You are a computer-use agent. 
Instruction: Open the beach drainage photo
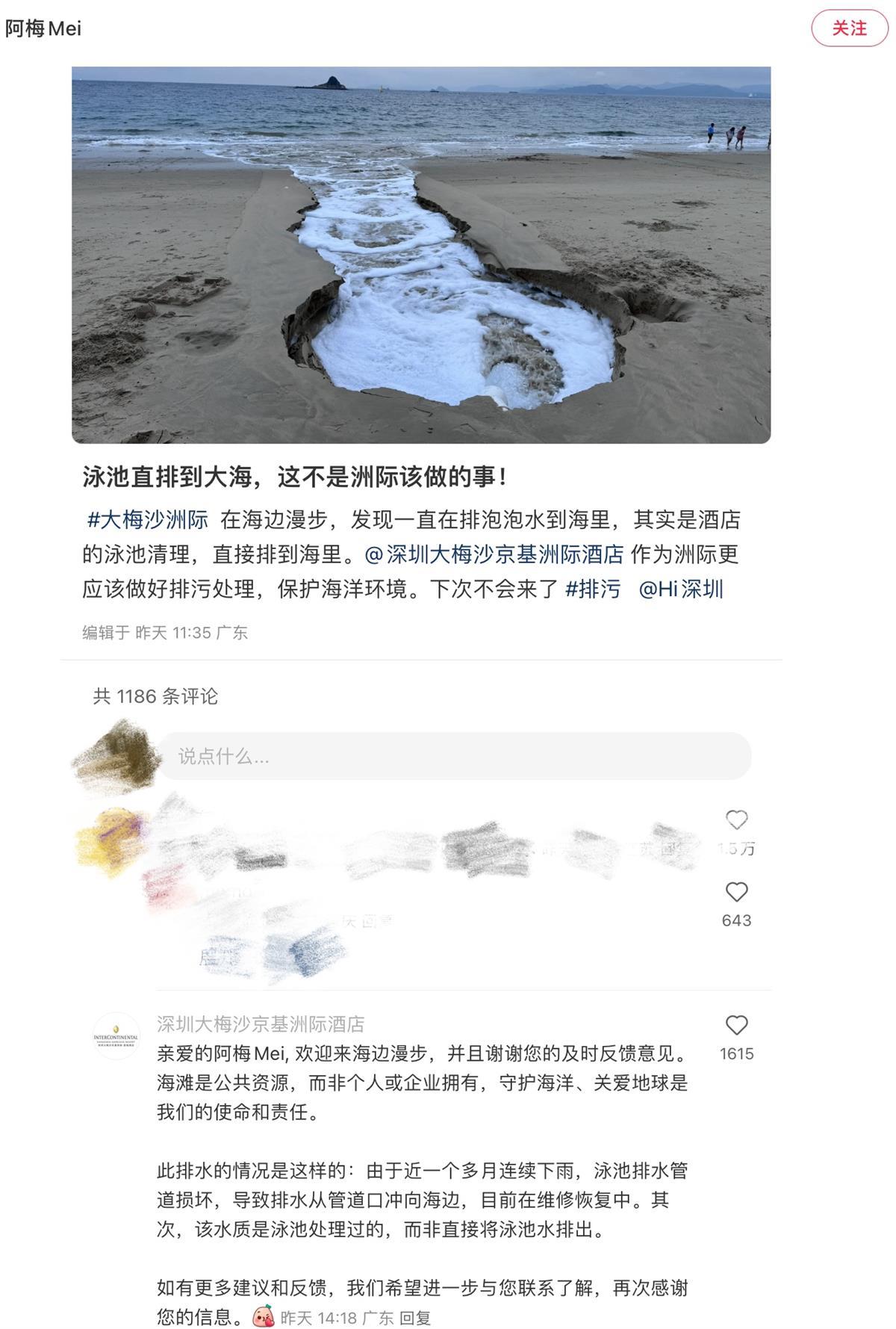pos(421,255)
